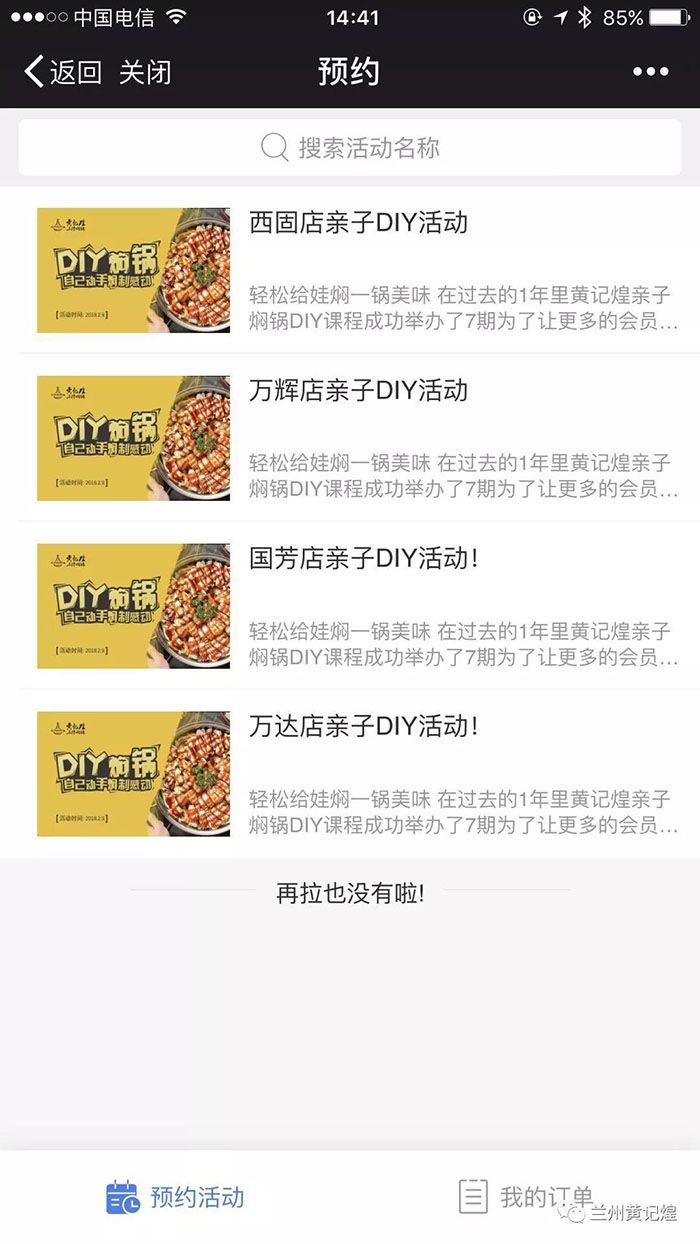Close the page via 关闭
Screen dimensions: 700x1244
pyautogui.click(x=145, y=72)
